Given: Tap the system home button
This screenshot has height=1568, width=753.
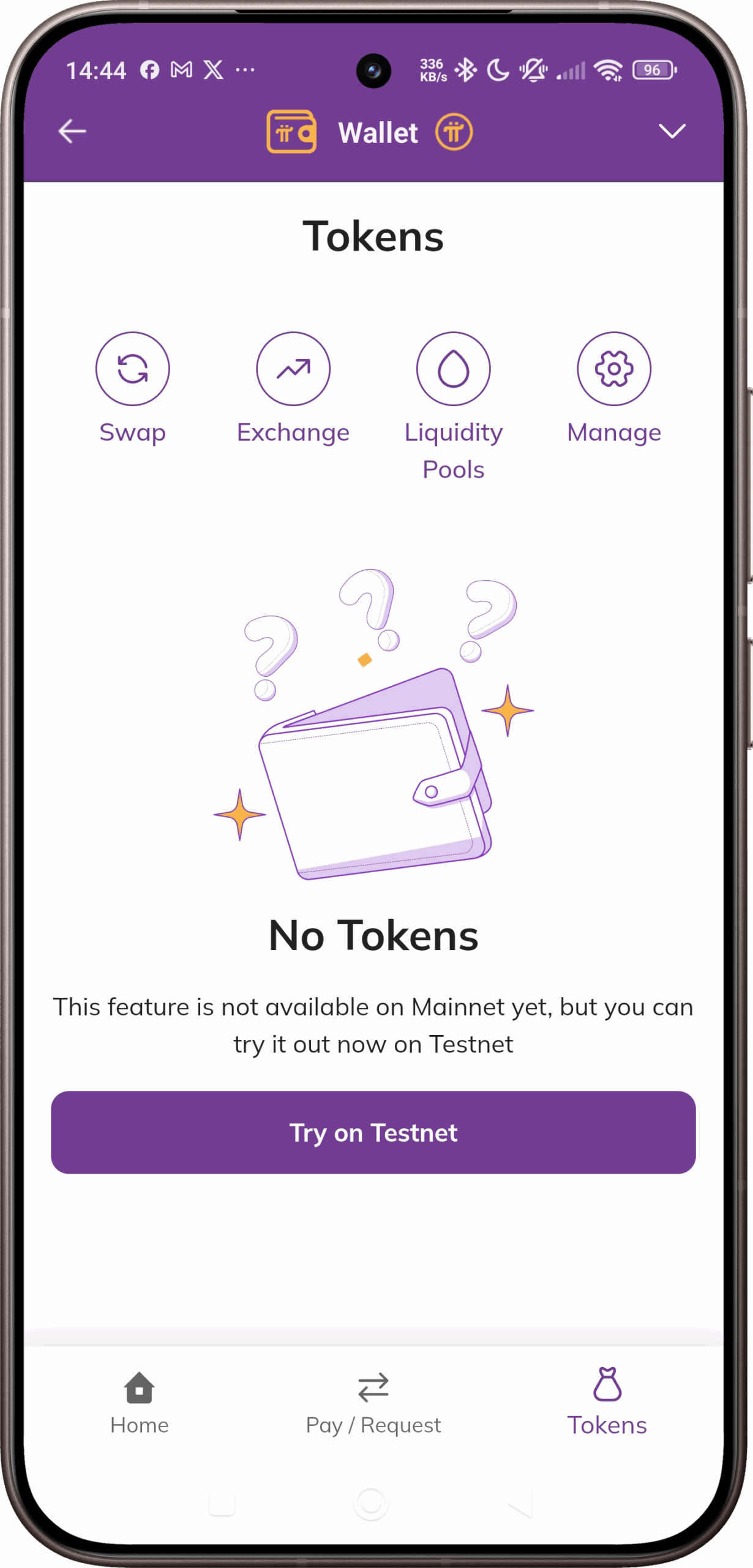Looking at the screenshot, I should 371,1504.
